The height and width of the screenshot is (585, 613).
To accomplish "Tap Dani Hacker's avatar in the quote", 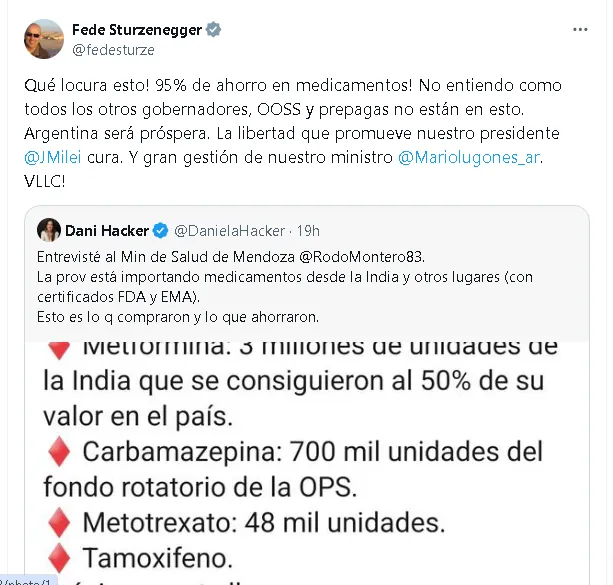I will (x=47, y=231).
